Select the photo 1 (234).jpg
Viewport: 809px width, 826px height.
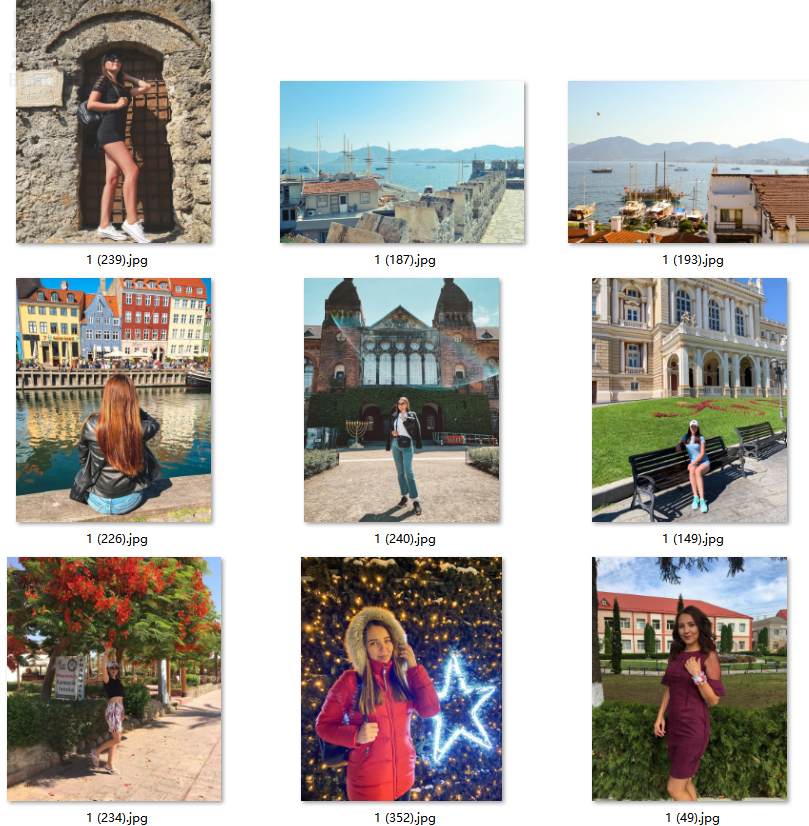coord(114,679)
